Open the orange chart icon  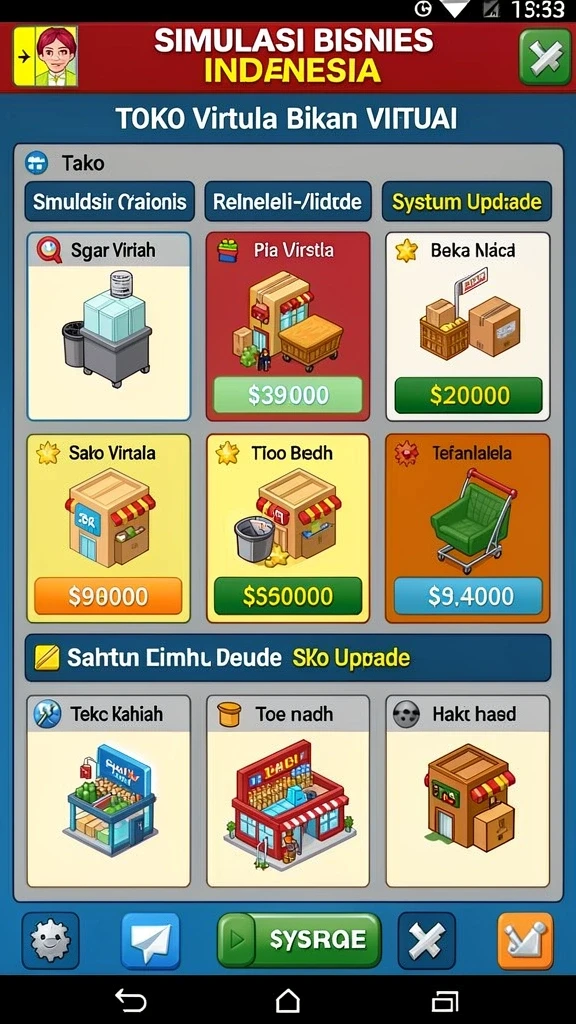[x=525, y=940]
